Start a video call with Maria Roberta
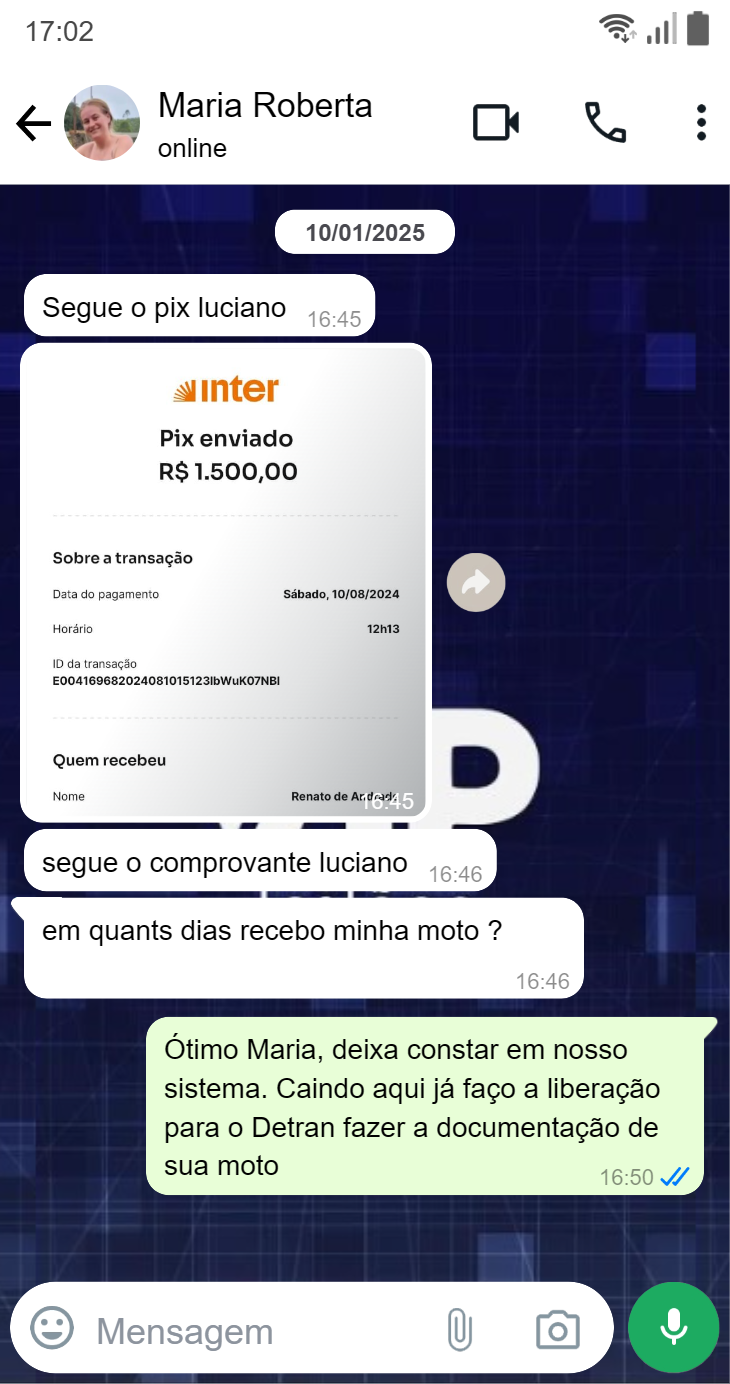Viewport: 730px width, 1384px height. (x=496, y=123)
